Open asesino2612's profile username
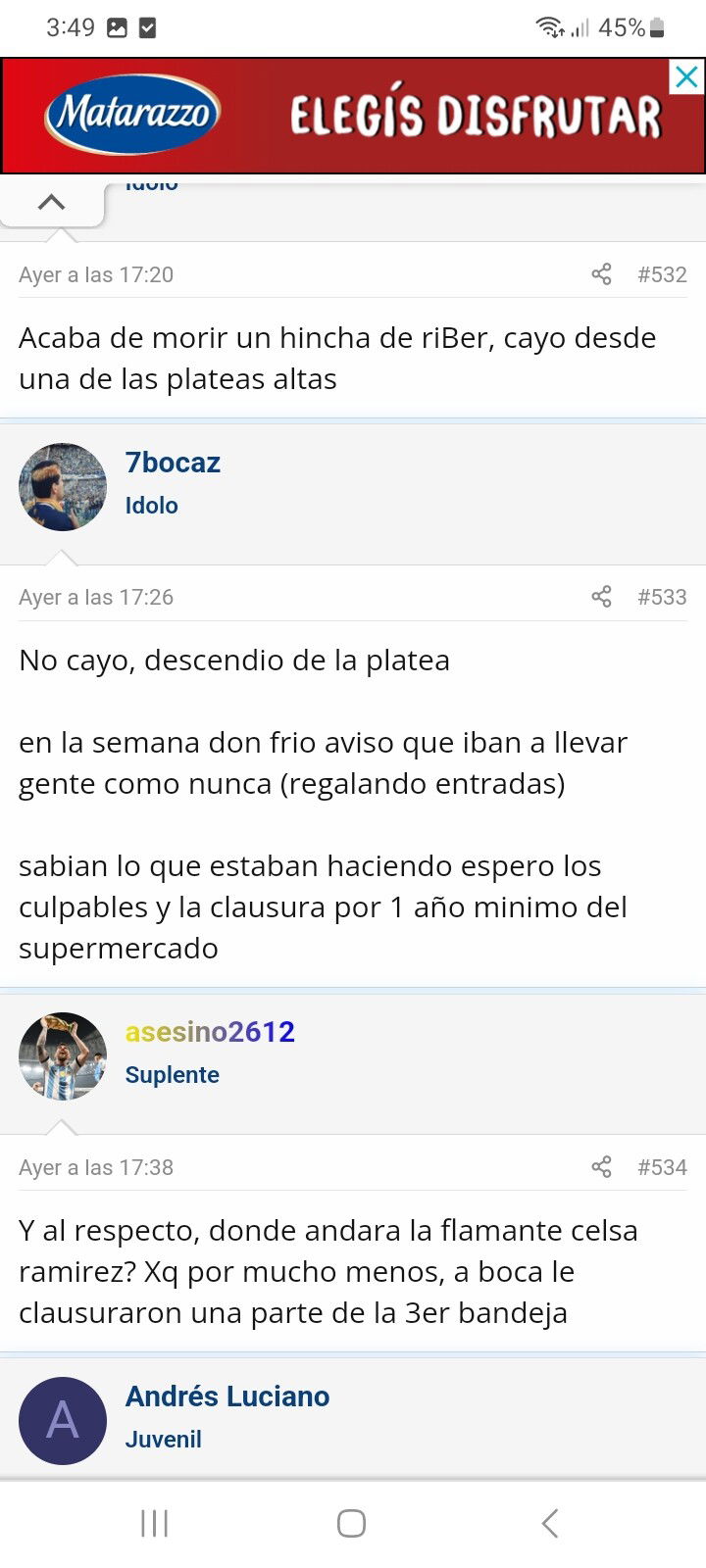This screenshot has width=706, height=1568. pos(210,1032)
